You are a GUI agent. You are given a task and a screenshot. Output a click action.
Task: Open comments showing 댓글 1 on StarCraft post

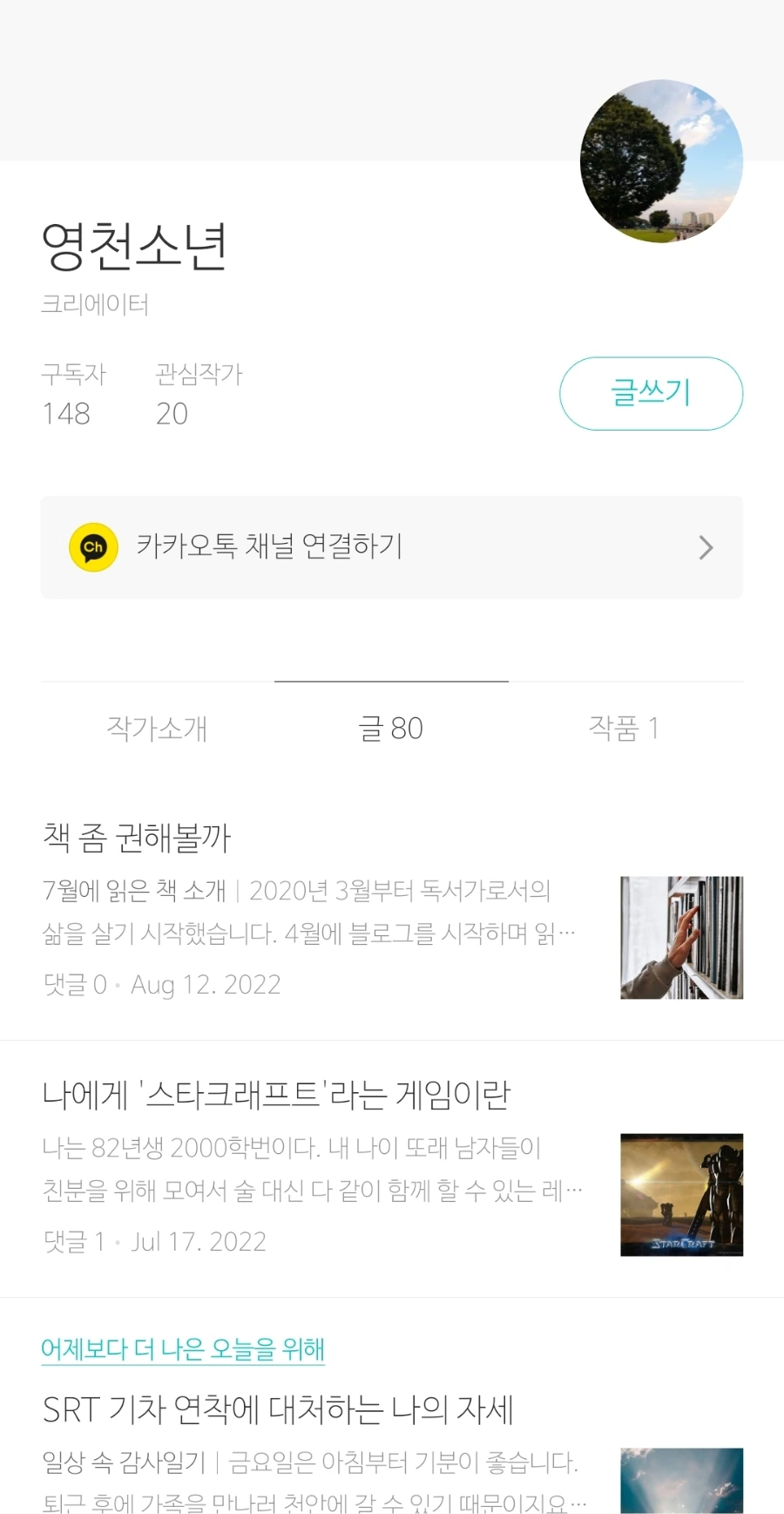pyautogui.click(x=74, y=1240)
